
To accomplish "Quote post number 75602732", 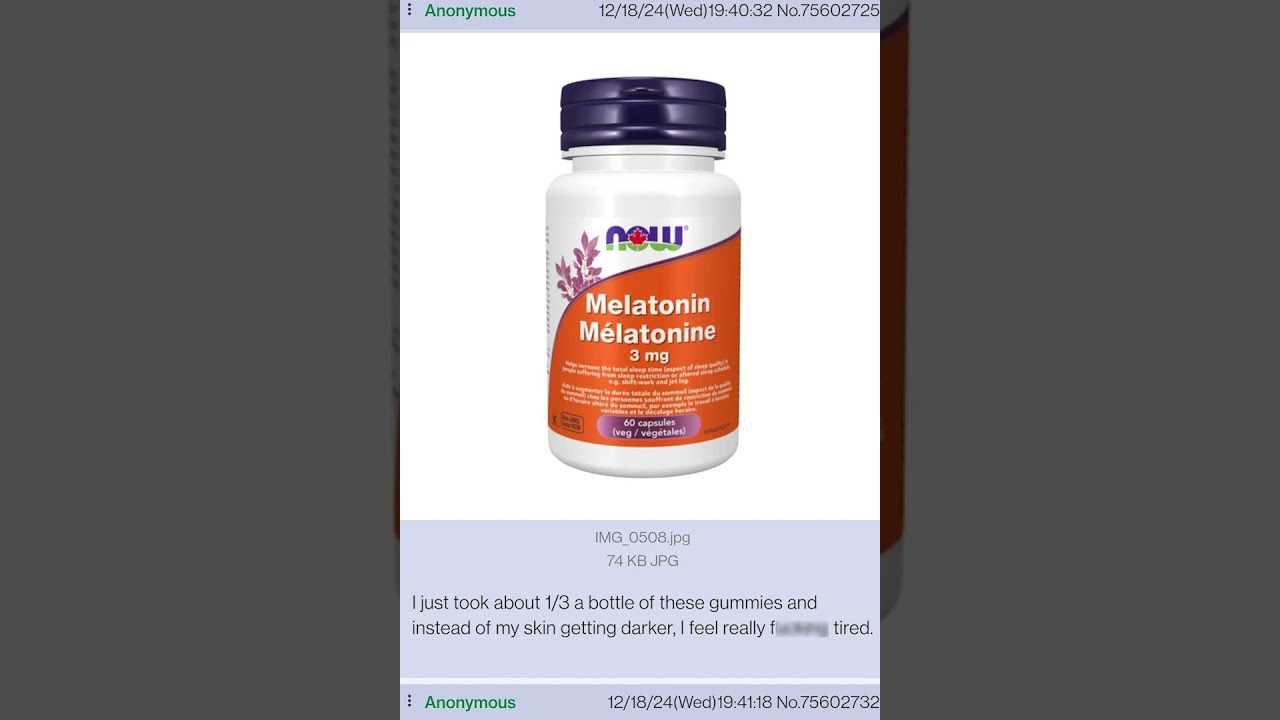I will pyautogui.click(x=839, y=702).
